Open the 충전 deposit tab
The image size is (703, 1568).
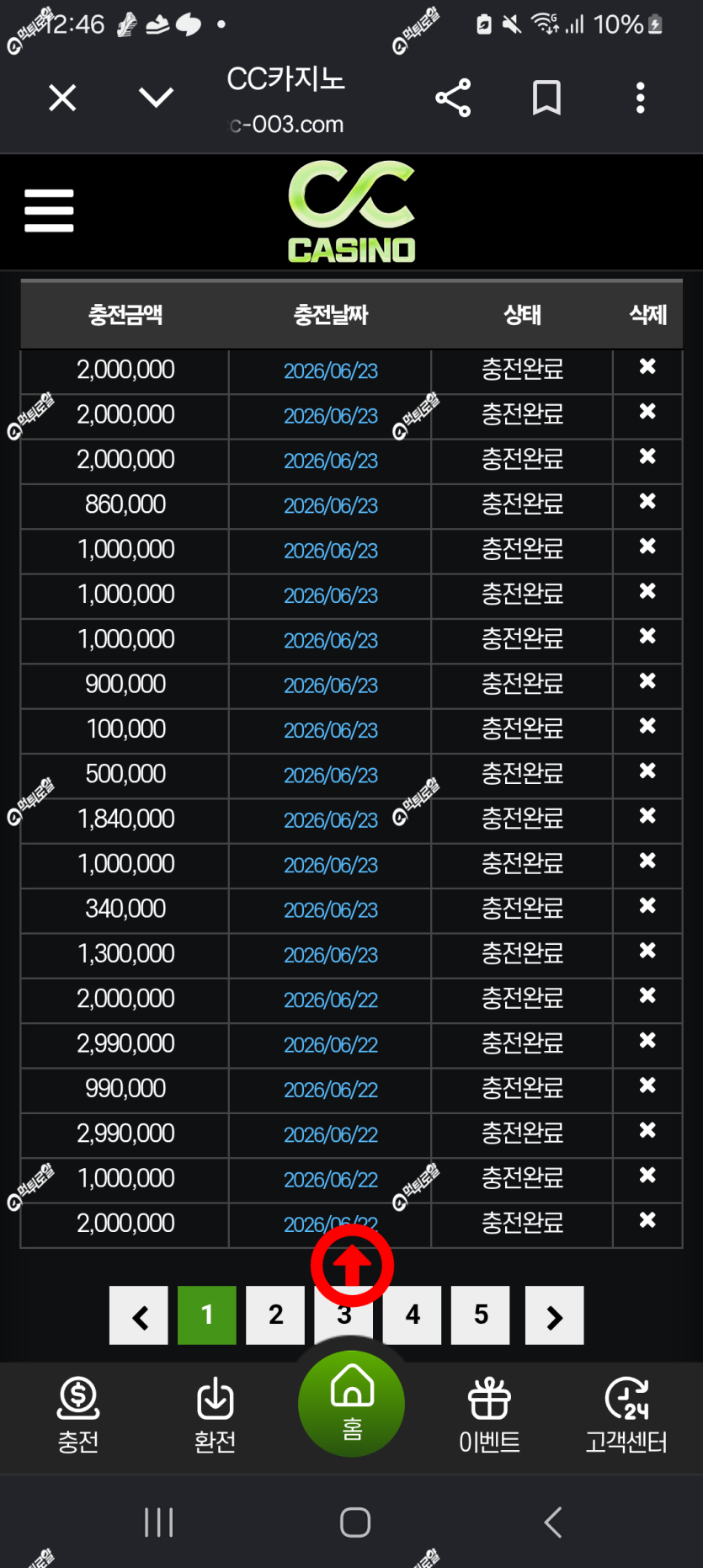click(x=78, y=1416)
